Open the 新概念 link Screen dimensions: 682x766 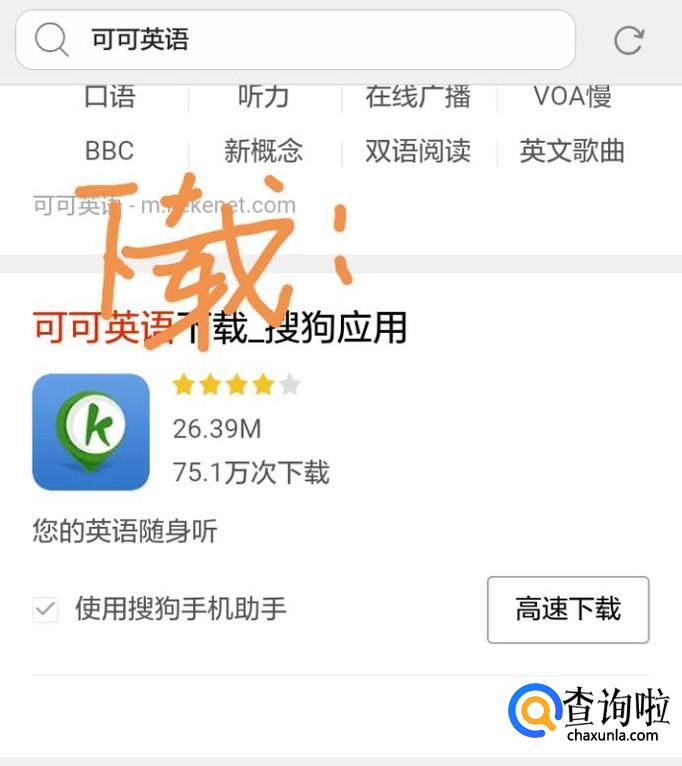pyautogui.click(x=263, y=151)
